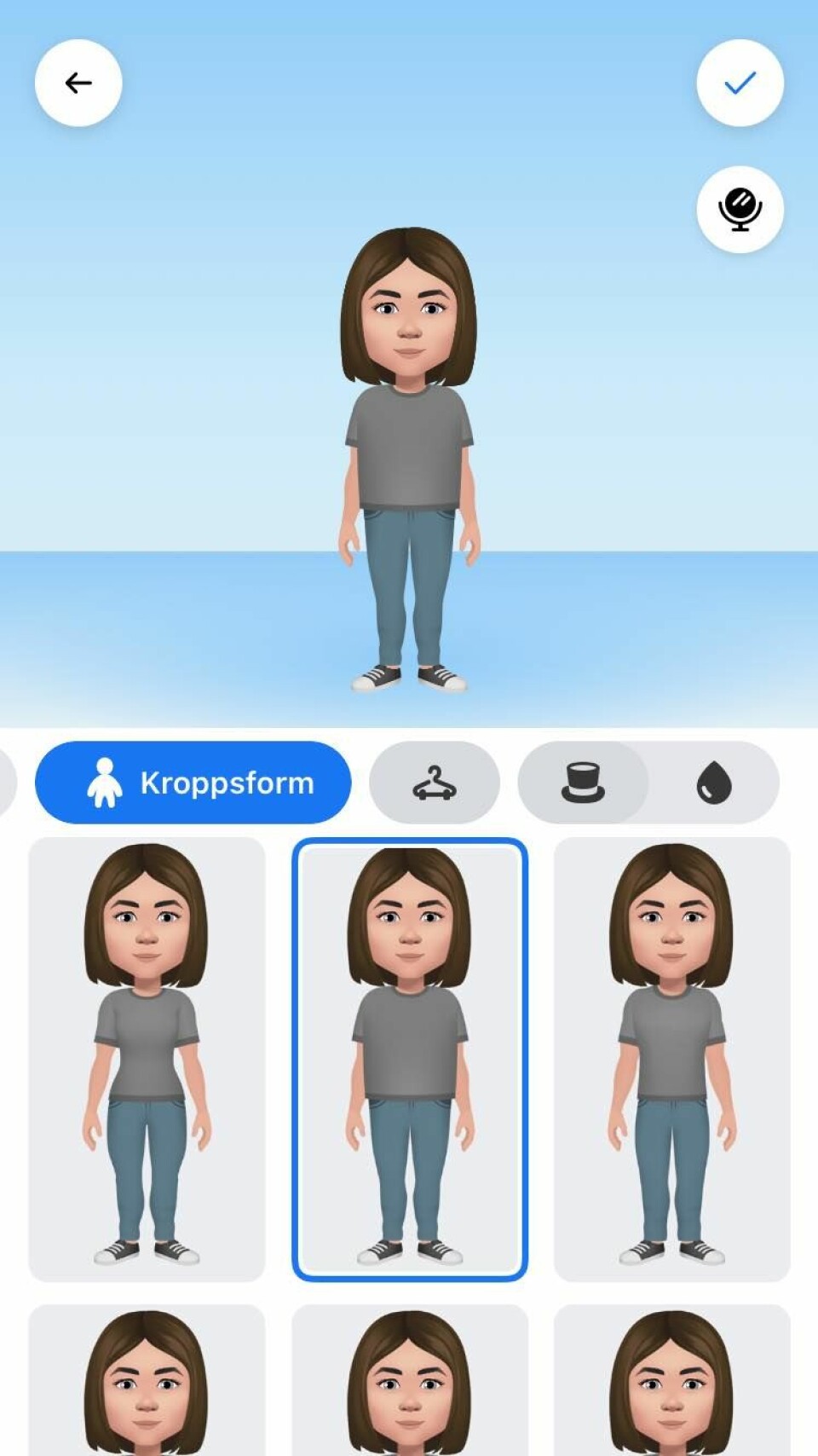The image size is (818, 1456).
Task: Open the mirror preview button
Action: 740,209
